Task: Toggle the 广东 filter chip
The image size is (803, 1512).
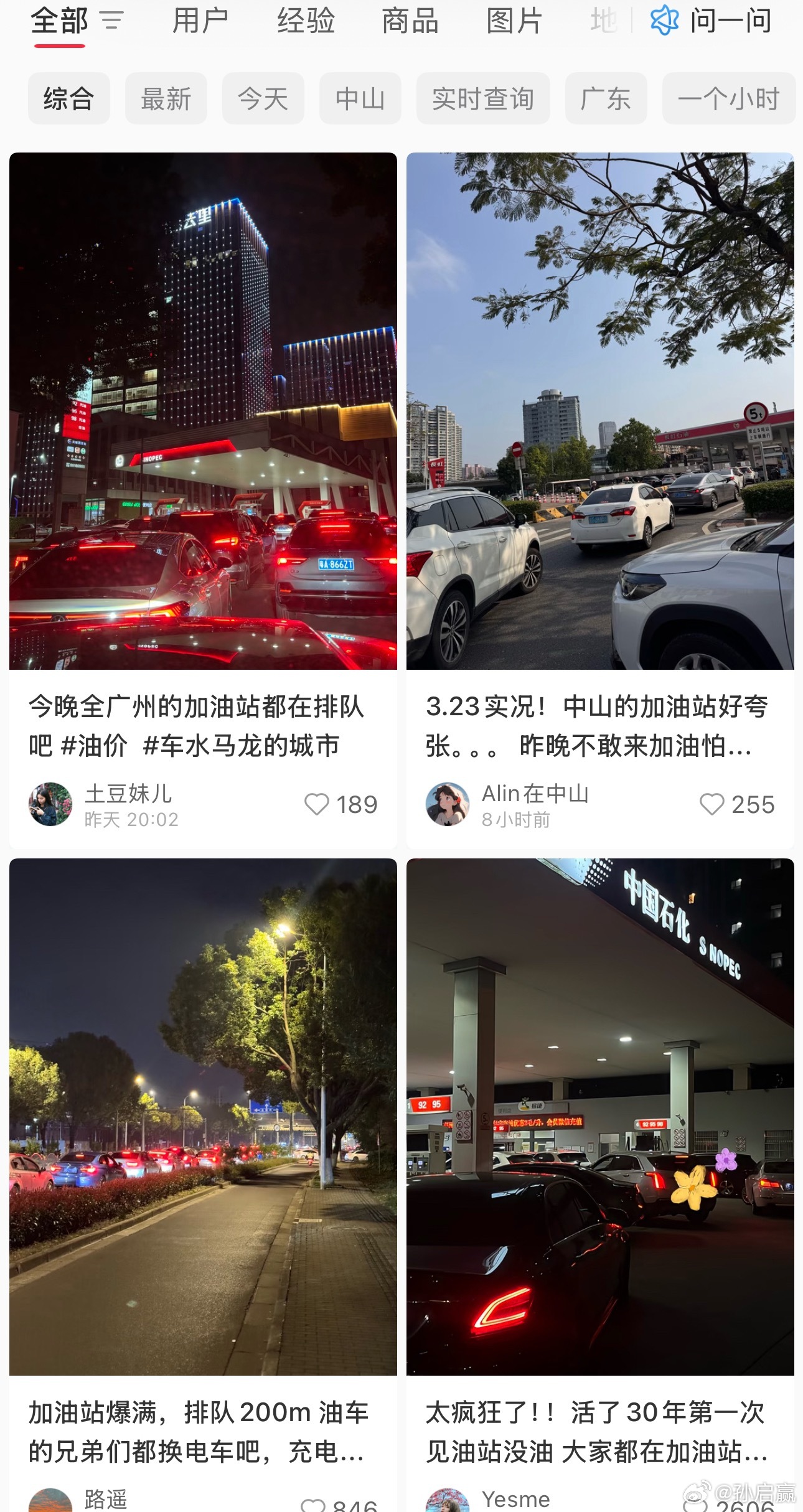Action: pos(606,98)
